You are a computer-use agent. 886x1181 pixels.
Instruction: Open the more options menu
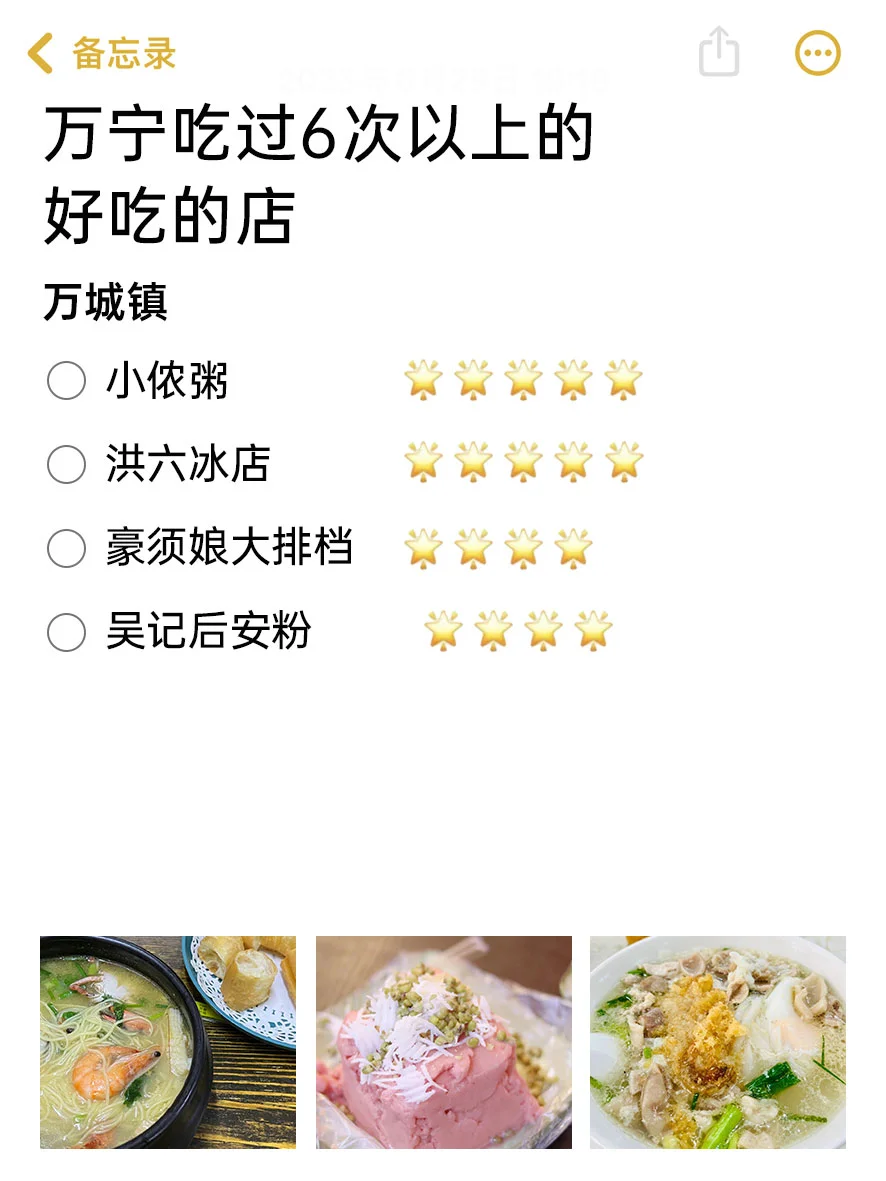(817, 53)
